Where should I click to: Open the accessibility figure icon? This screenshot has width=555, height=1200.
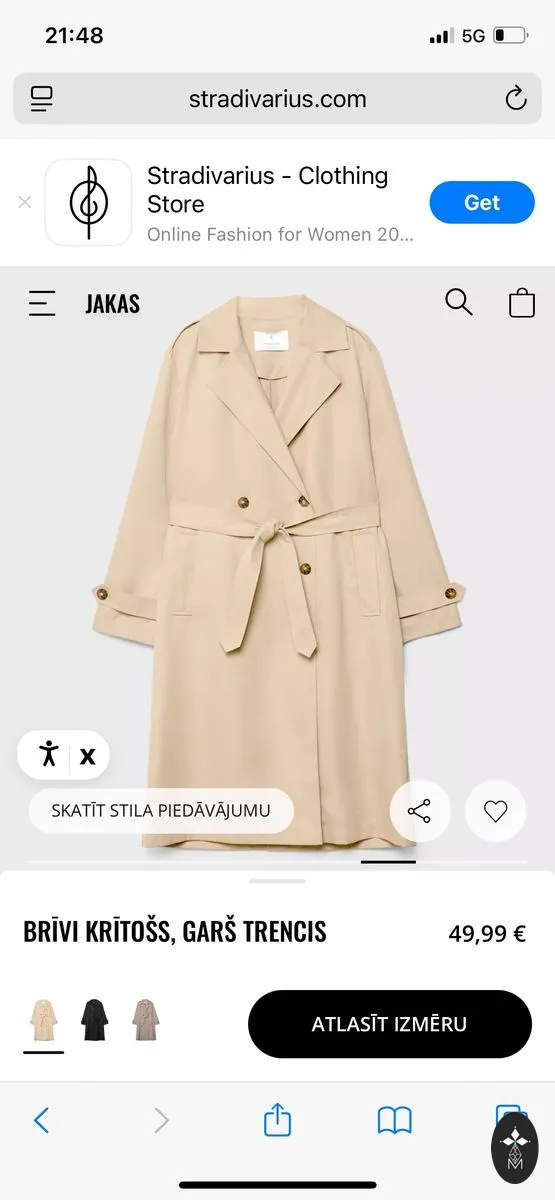(49, 755)
